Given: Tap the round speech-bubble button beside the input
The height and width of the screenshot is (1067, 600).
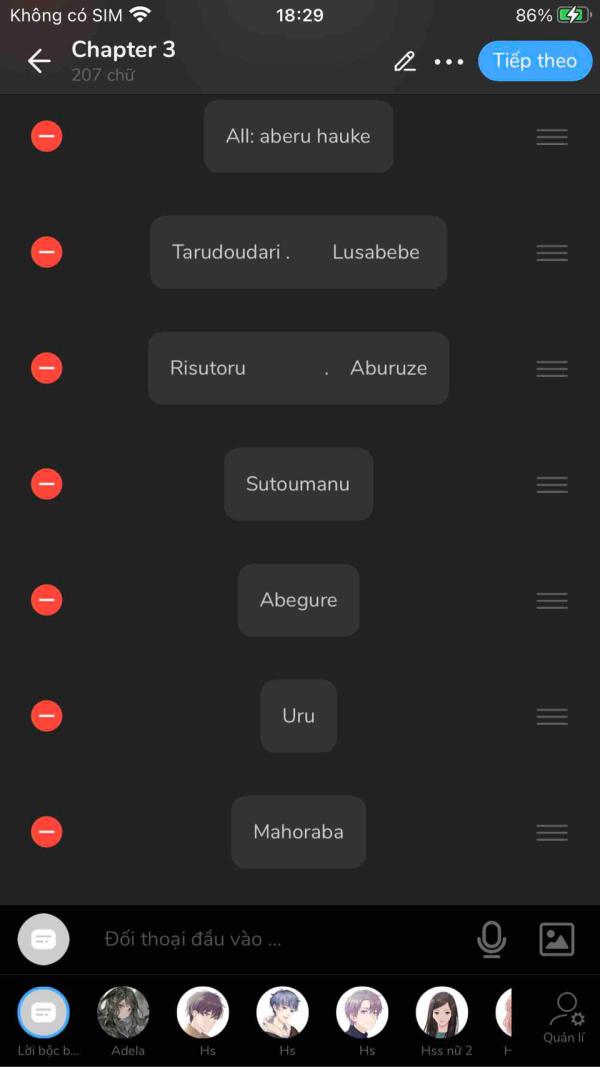Looking at the screenshot, I should (x=44, y=939).
